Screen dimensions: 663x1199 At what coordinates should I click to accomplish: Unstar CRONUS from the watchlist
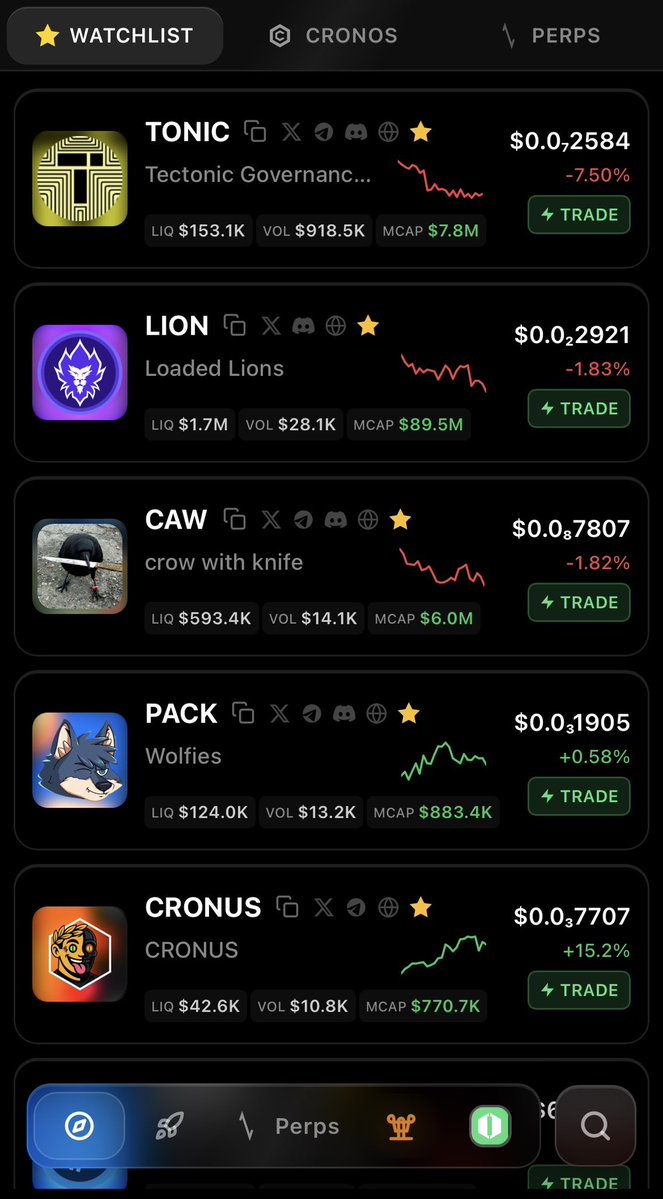click(421, 907)
